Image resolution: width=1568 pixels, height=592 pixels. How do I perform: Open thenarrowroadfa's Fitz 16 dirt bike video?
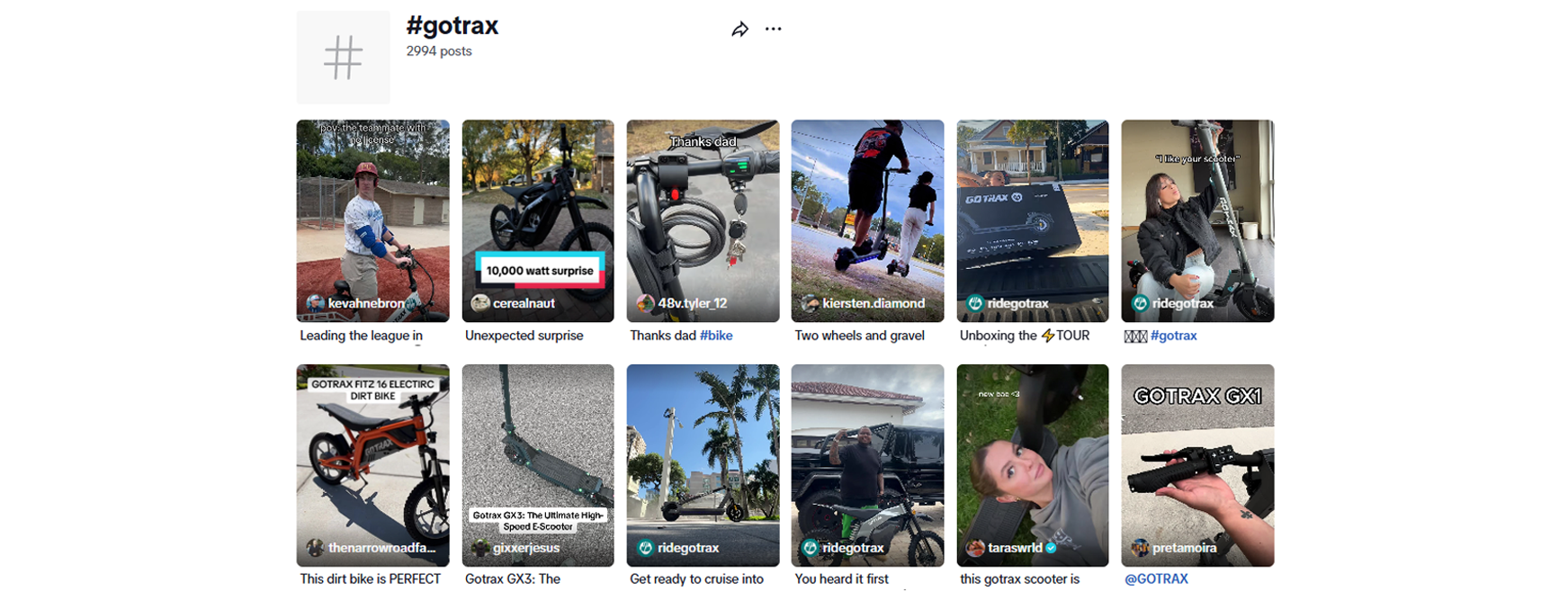click(372, 464)
